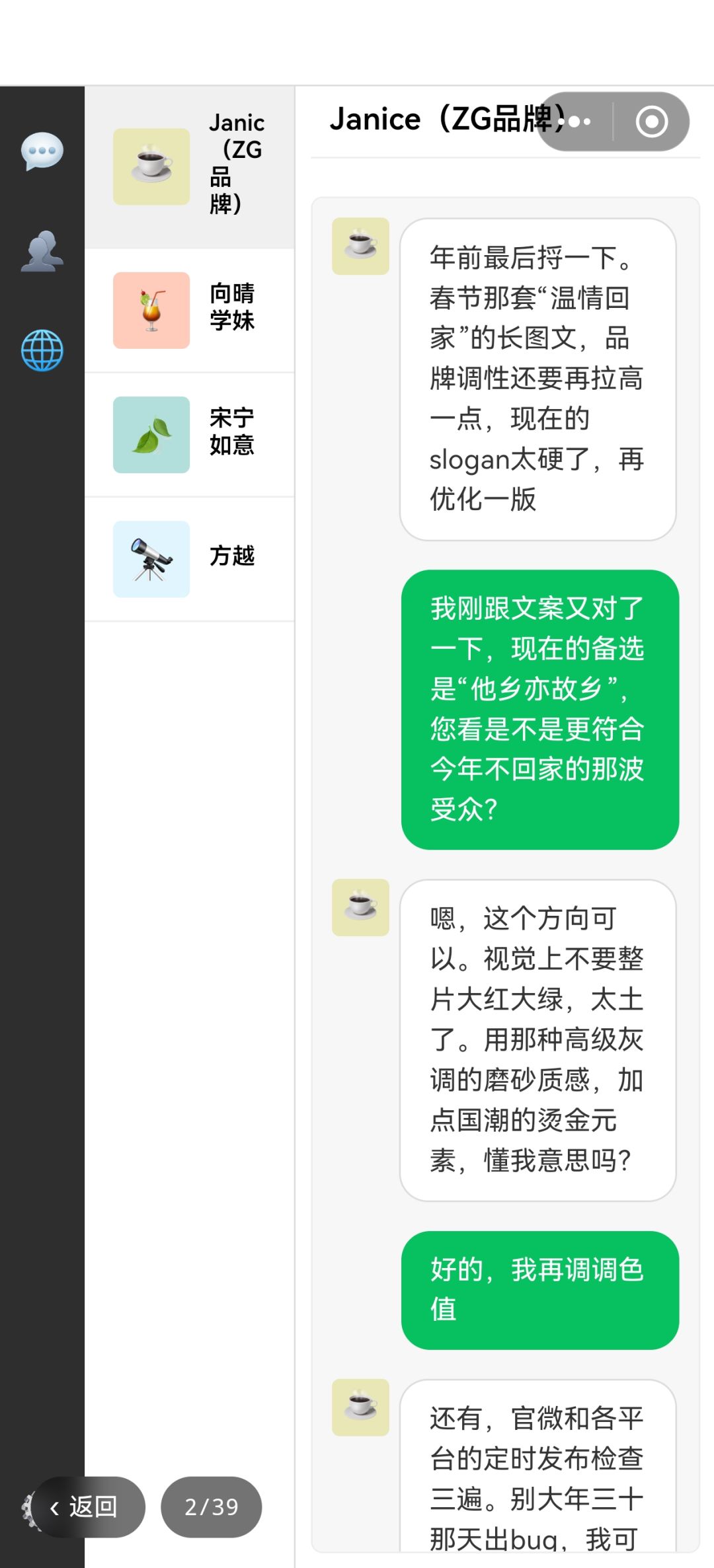Open the mini program three-dot menu
The image size is (714, 1568).
(x=578, y=122)
